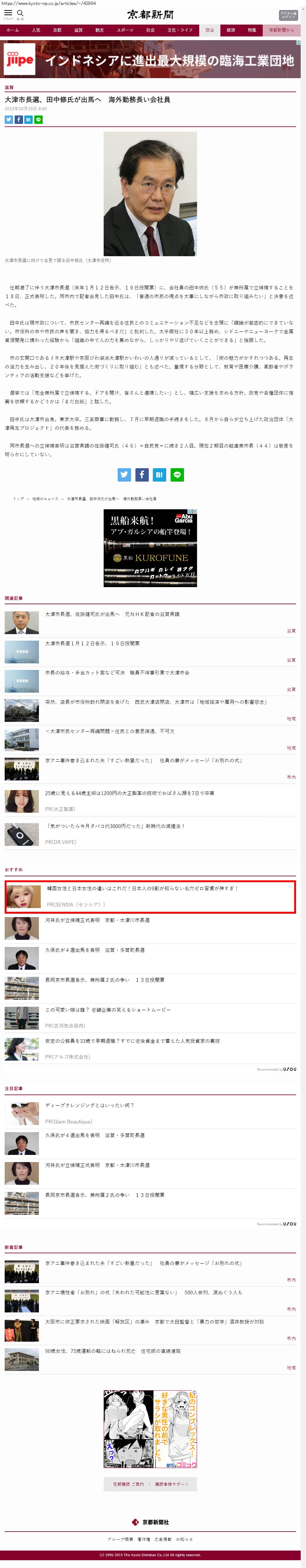The image size is (306, 1568).
Task: Tap the デジタル版ログイン button
Action: [x=288, y=15]
